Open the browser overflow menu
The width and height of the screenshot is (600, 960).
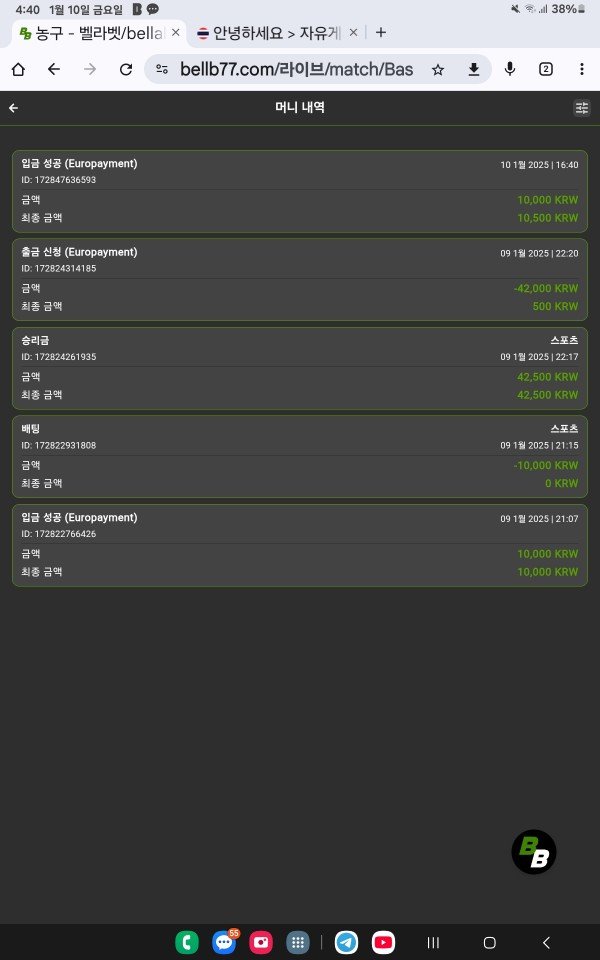point(582,69)
